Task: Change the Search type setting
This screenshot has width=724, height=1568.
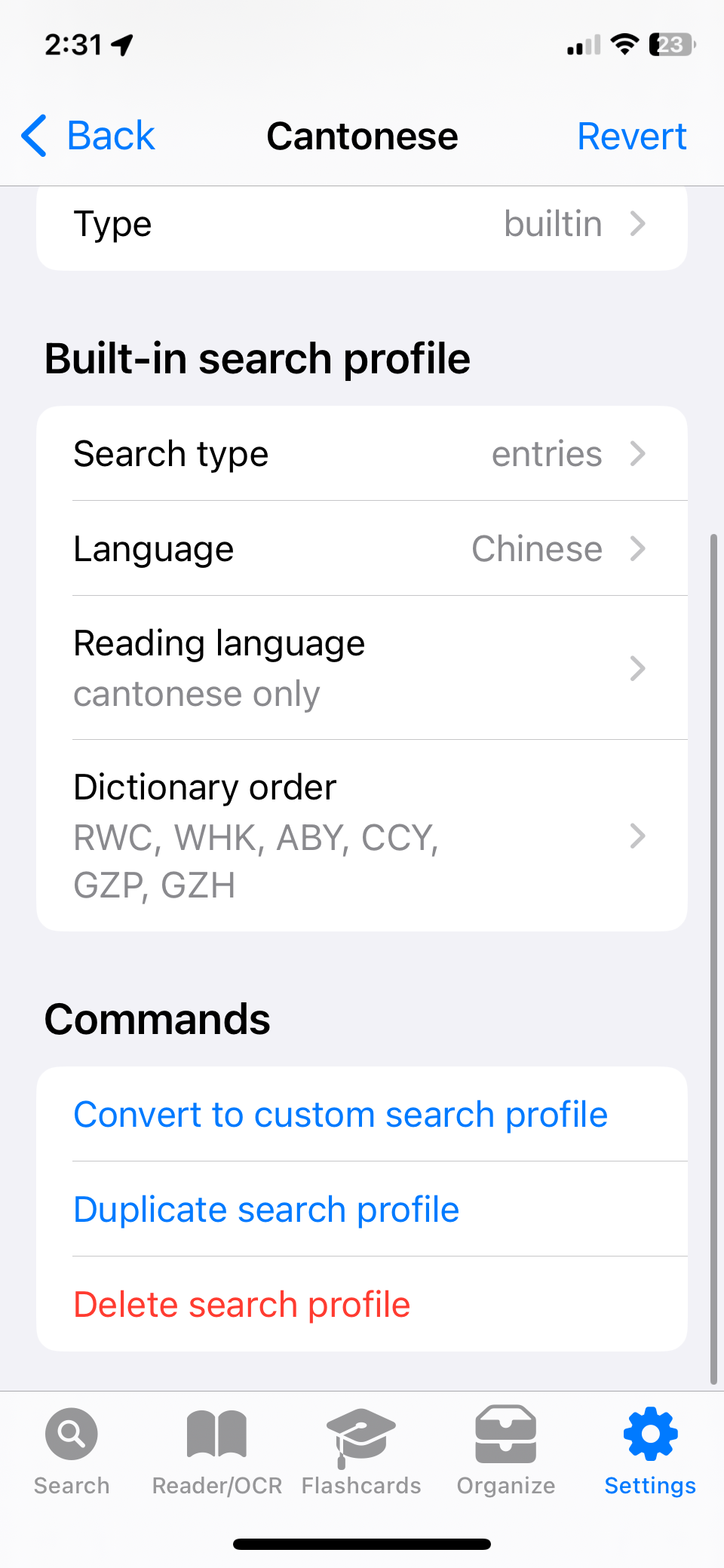Action: (x=361, y=454)
